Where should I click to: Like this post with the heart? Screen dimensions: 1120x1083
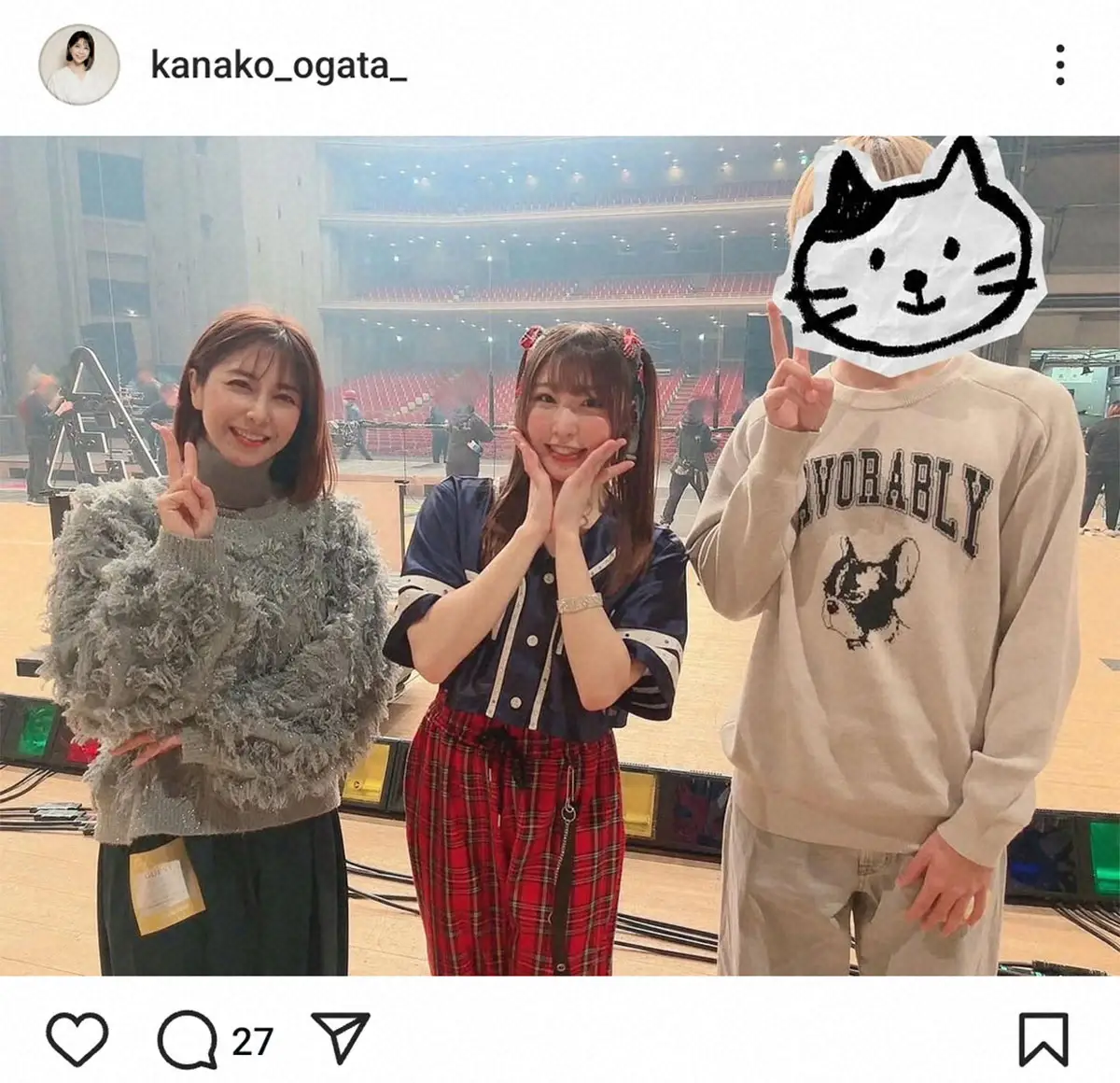[x=77, y=1038]
